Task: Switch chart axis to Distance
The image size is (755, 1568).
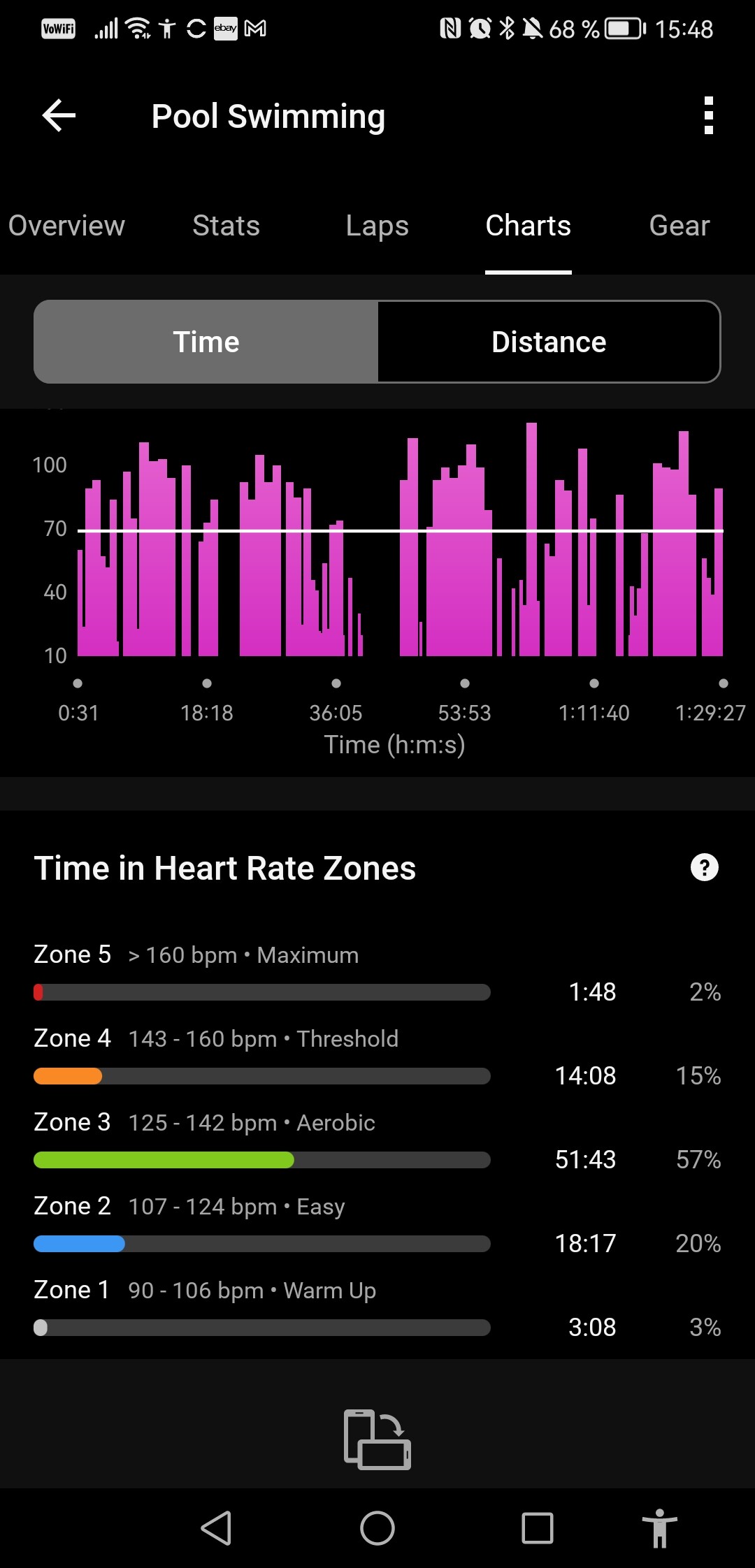Action: click(x=549, y=342)
